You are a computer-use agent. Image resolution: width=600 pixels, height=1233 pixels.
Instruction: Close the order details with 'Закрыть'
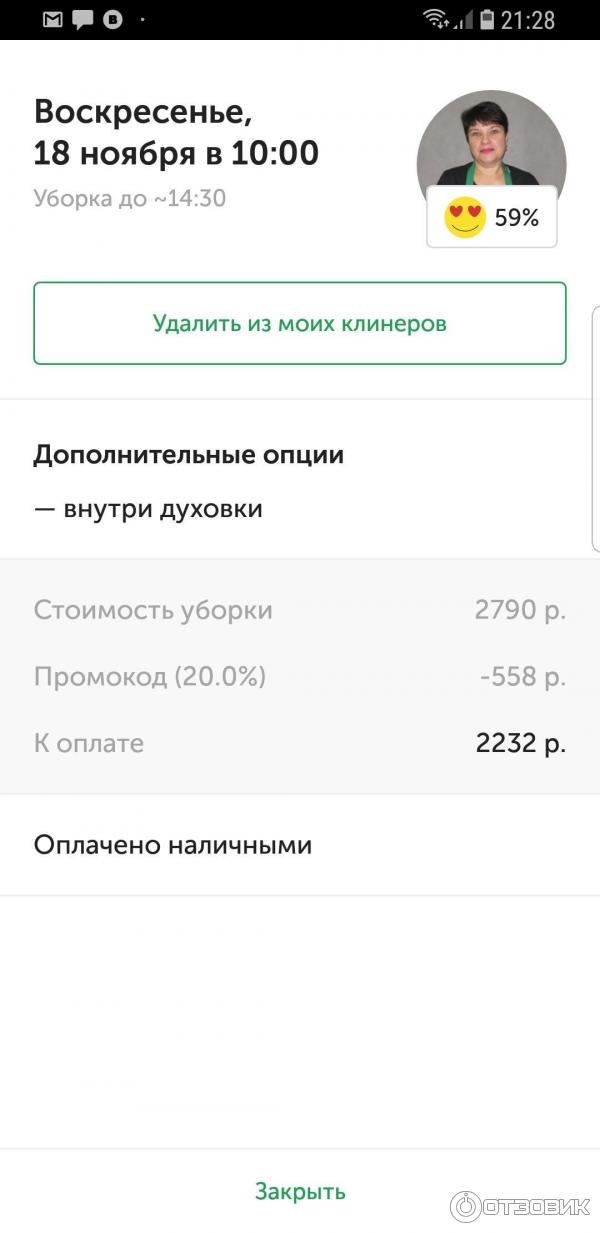[299, 1191]
